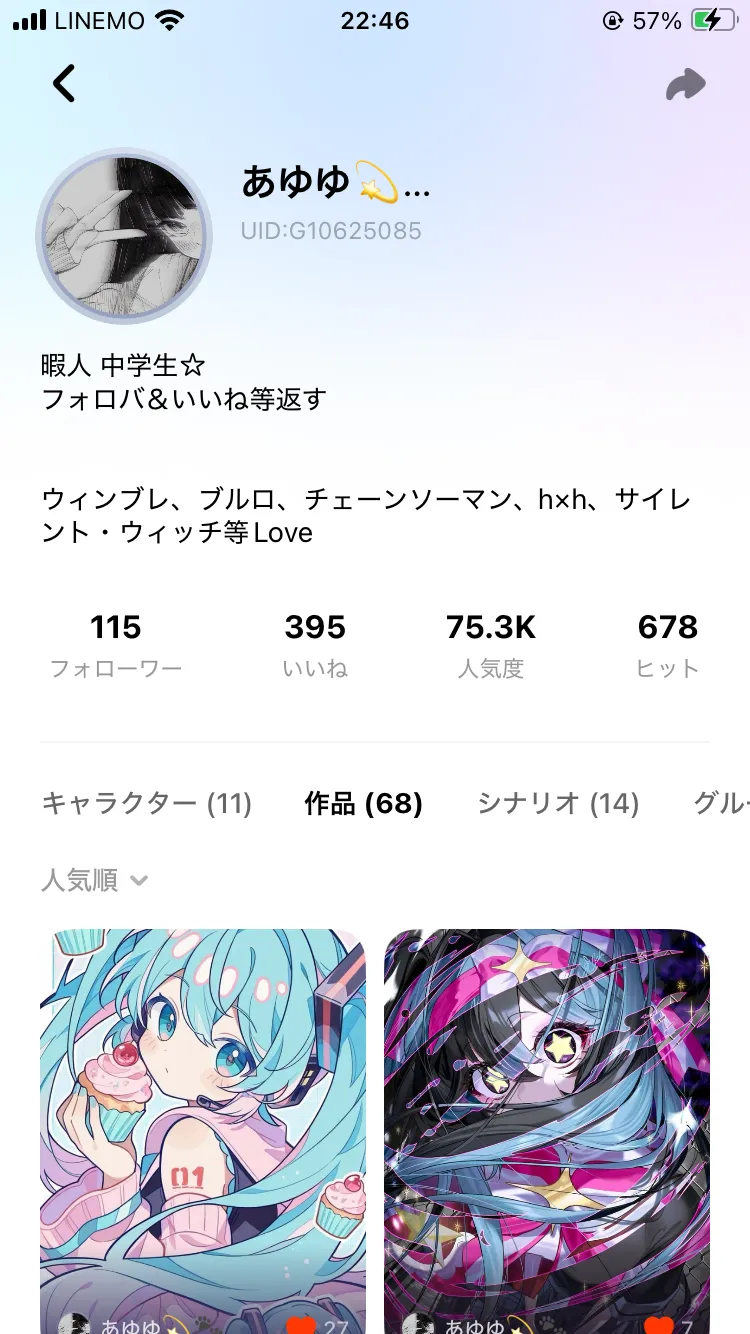Image resolution: width=750 pixels, height=1334 pixels.
Task: View the フォロワー list with 115
Action: click(116, 645)
